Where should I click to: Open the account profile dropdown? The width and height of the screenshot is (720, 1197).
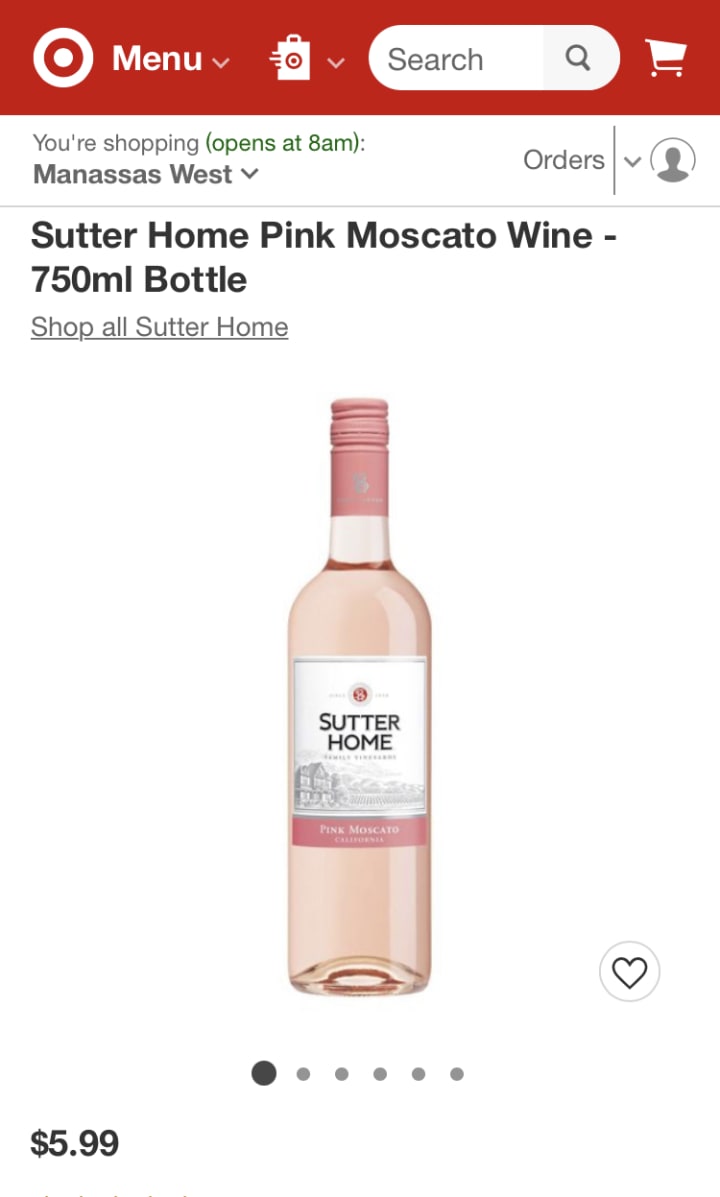pyautogui.click(x=661, y=160)
